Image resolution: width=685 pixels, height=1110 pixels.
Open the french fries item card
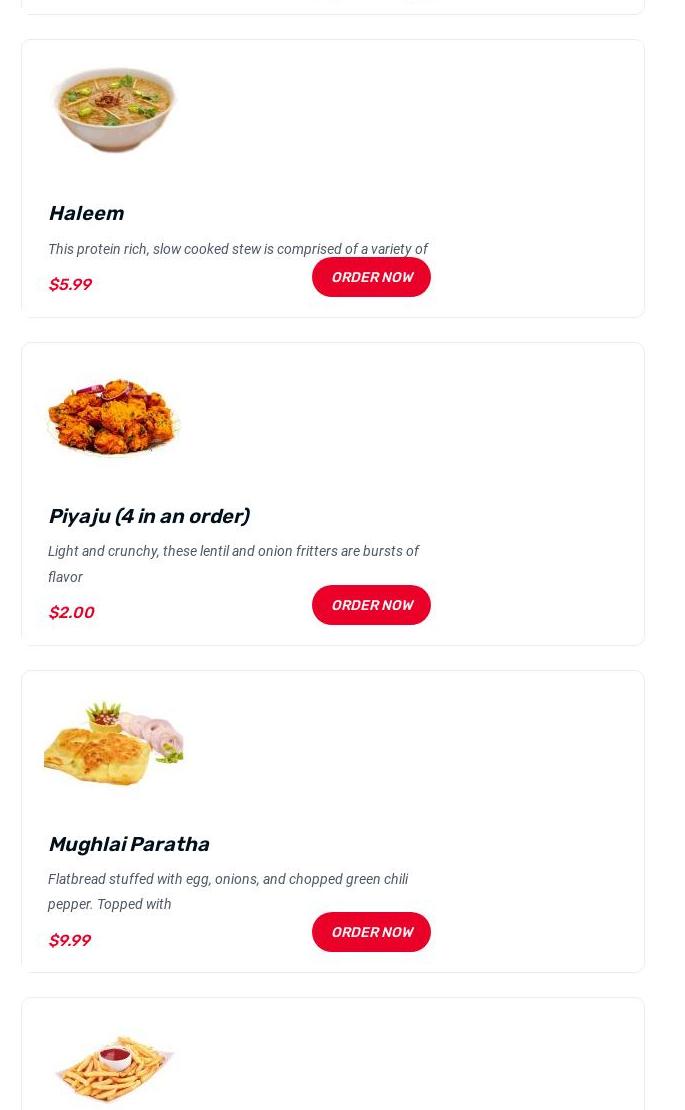pyautogui.click(x=114, y=1067)
